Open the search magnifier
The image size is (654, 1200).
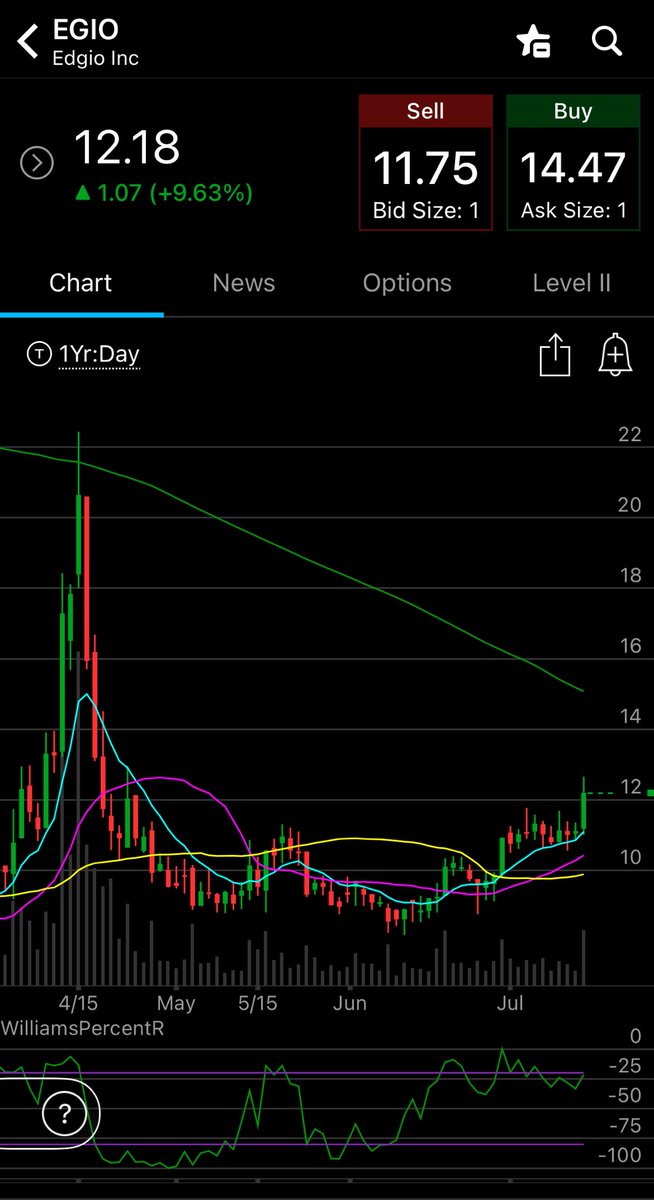point(607,41)
